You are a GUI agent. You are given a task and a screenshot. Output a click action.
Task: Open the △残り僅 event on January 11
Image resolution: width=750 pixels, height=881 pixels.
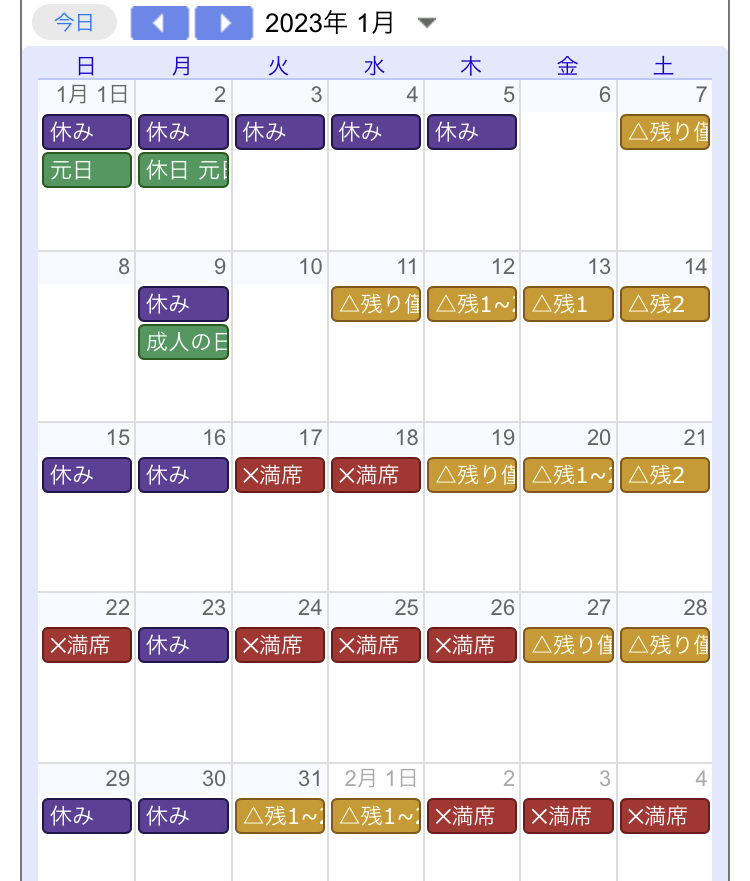pyautogui.click(x=376, y=304)
